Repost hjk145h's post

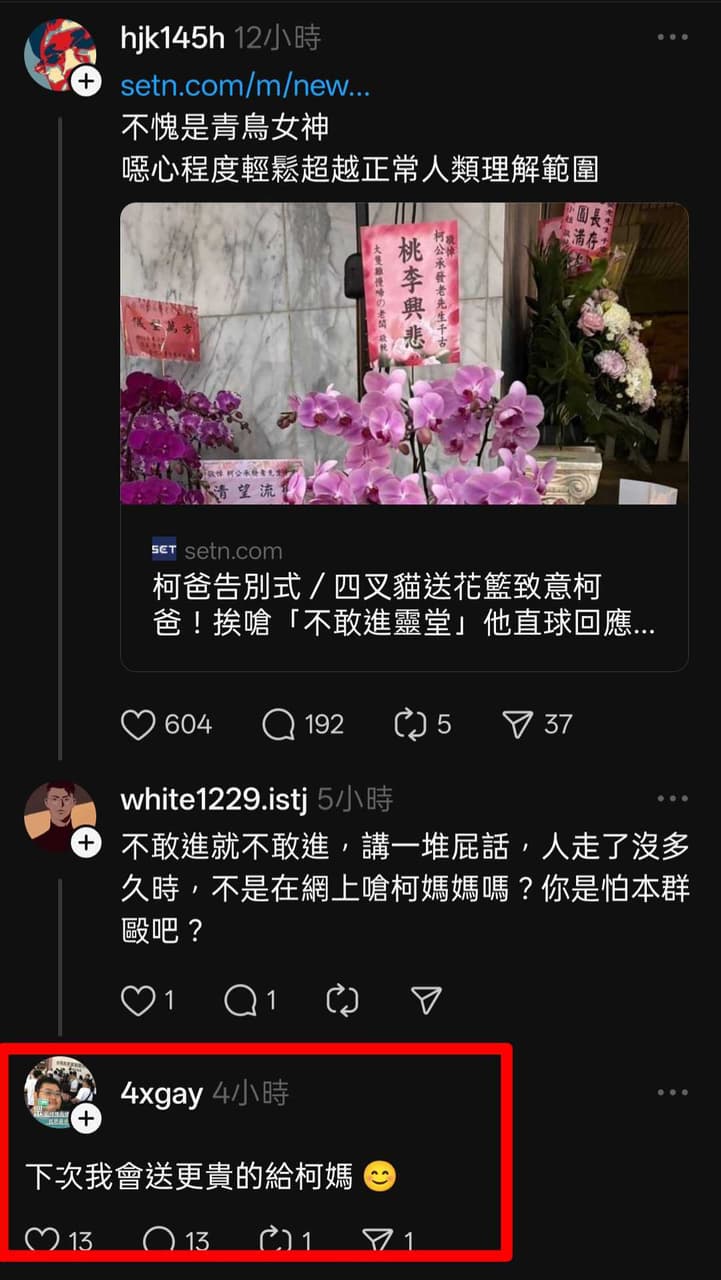[410, 725]
